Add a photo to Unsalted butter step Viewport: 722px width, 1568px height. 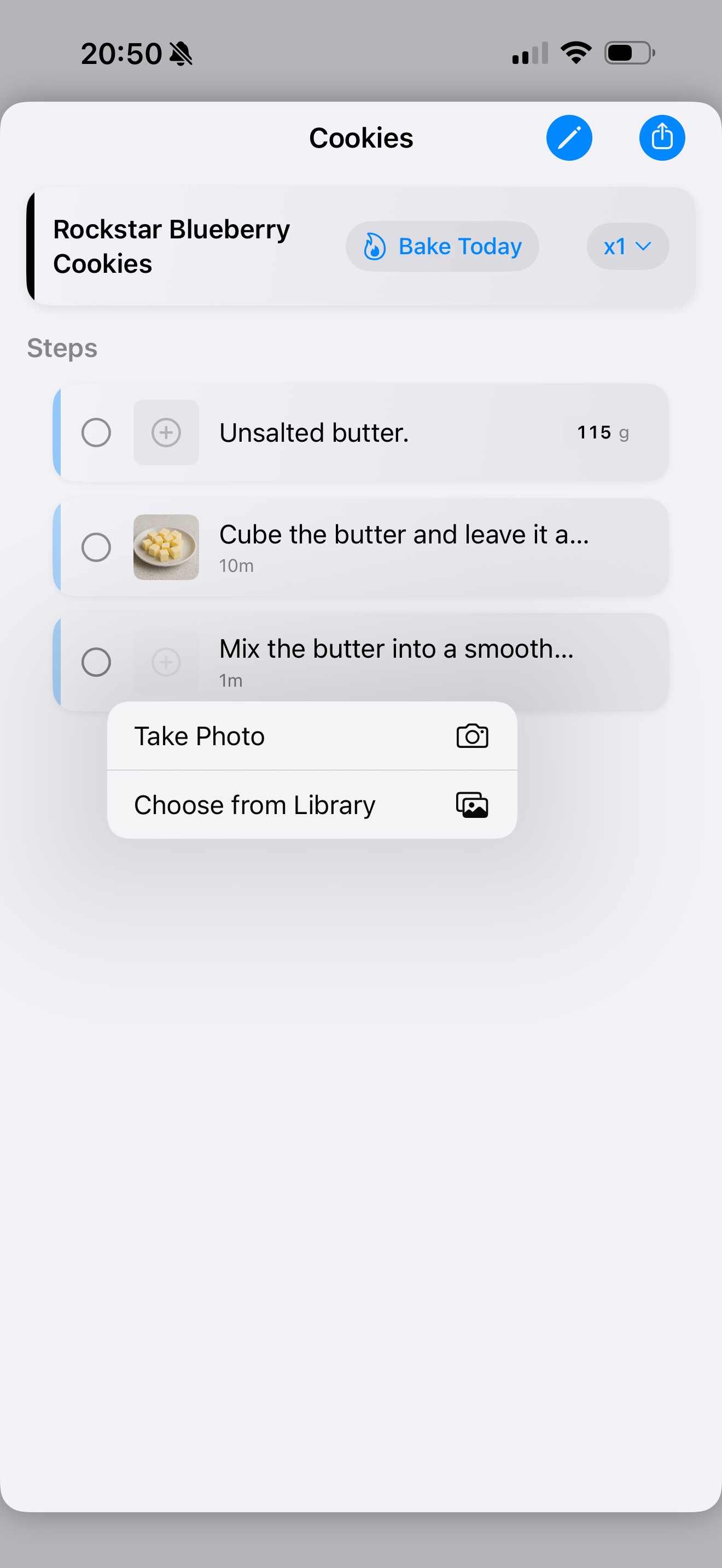coord(166,433)
